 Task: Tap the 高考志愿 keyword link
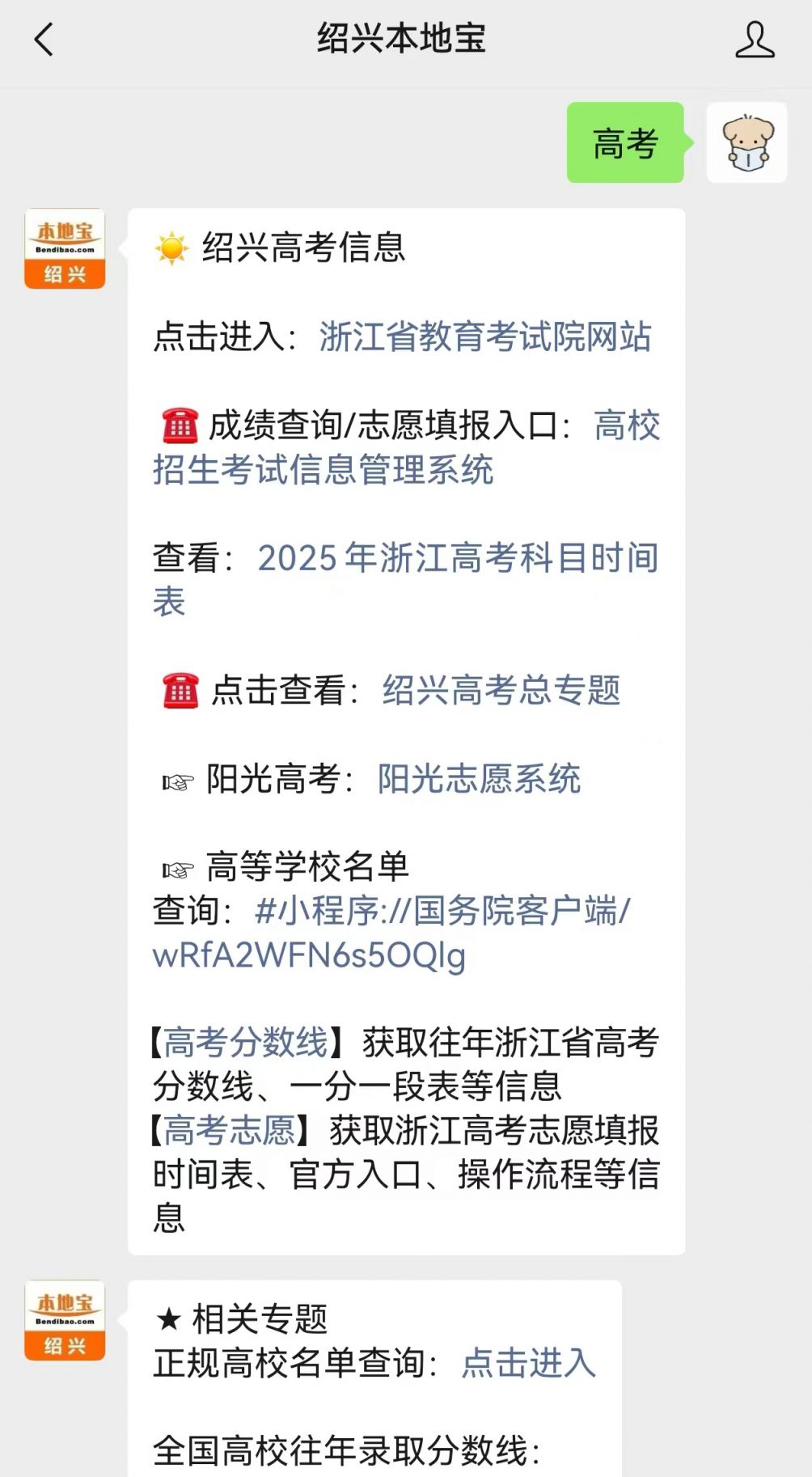click(229, 1131)
